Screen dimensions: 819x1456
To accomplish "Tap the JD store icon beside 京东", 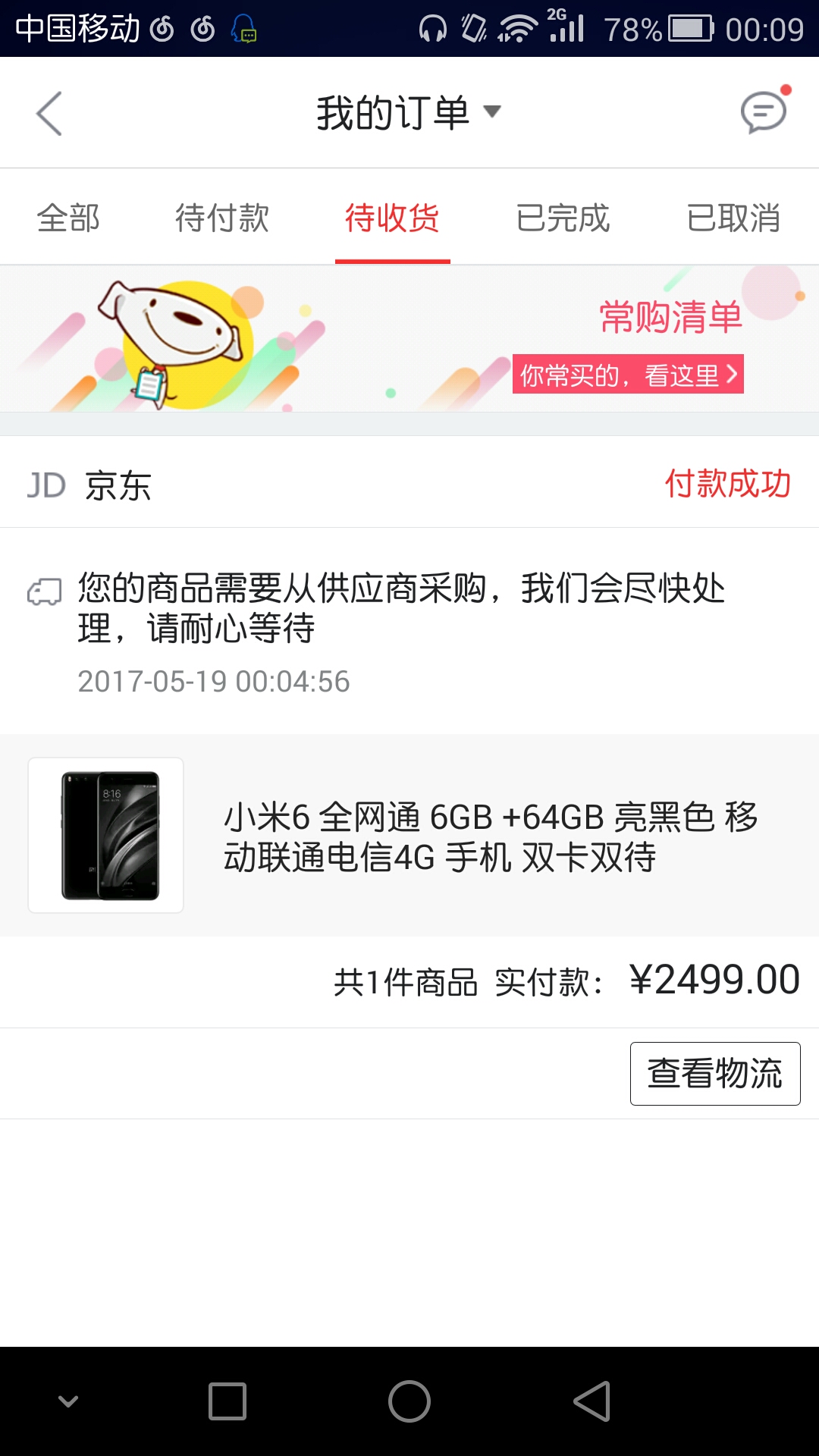I will pos(47,485).
